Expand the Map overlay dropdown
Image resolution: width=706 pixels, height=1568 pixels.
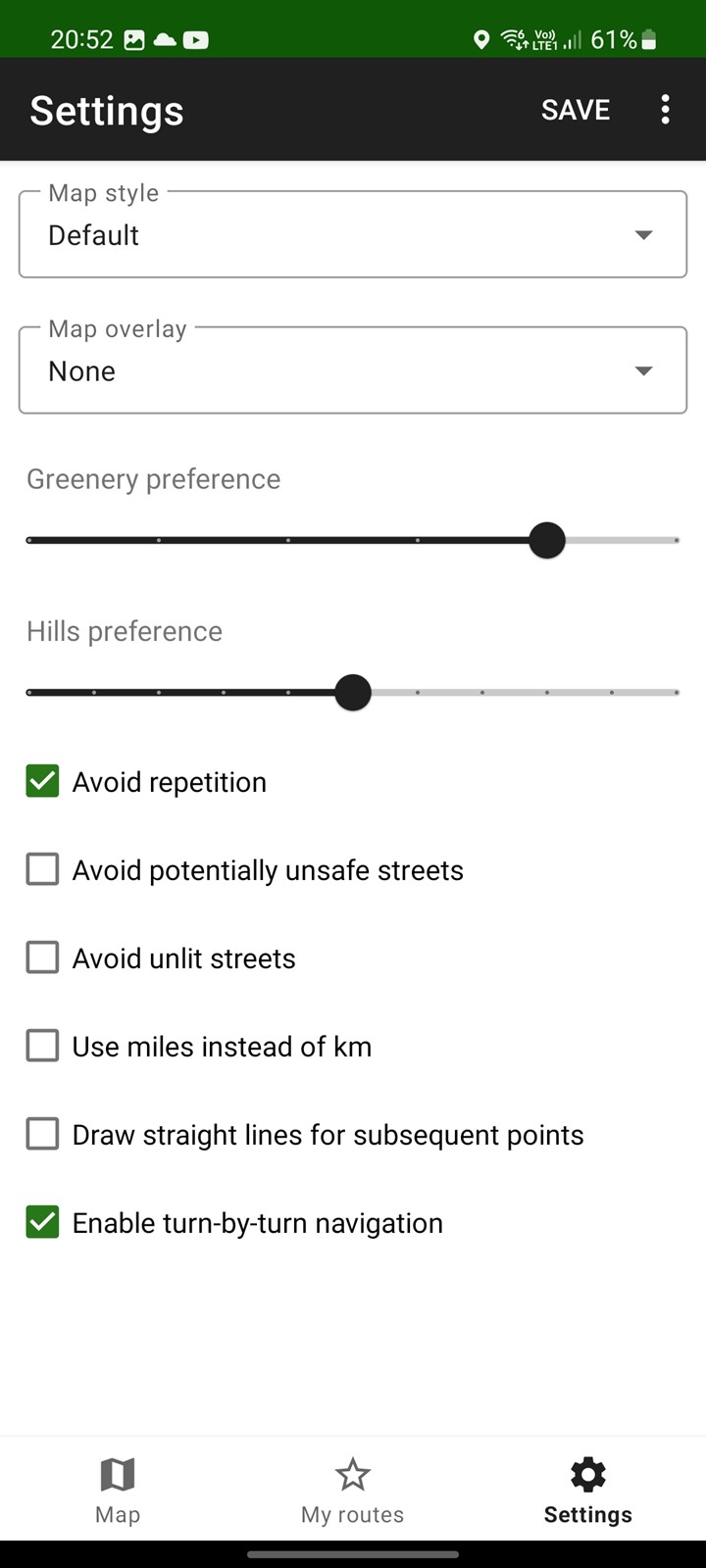click(x=353, y=370)
